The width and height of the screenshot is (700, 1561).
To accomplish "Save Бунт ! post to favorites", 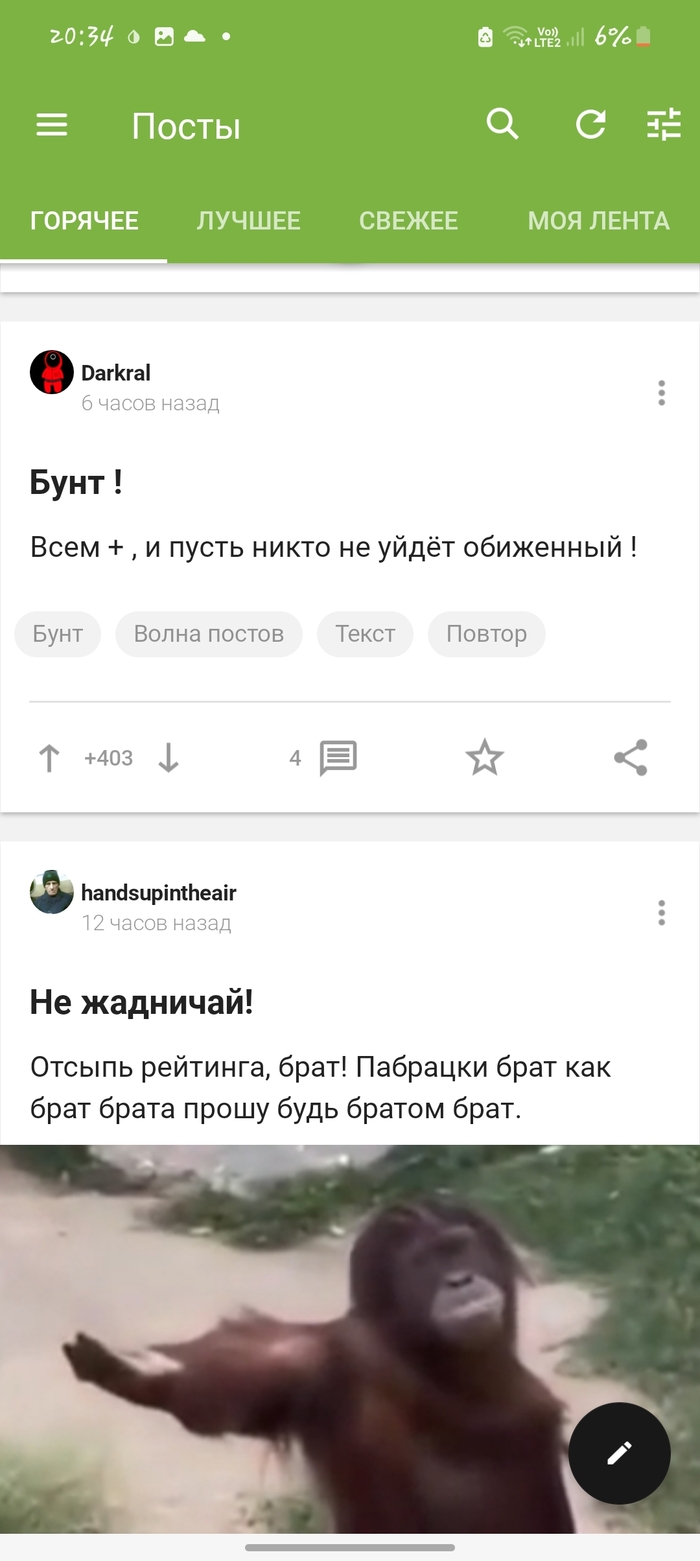I will [485, 758].
